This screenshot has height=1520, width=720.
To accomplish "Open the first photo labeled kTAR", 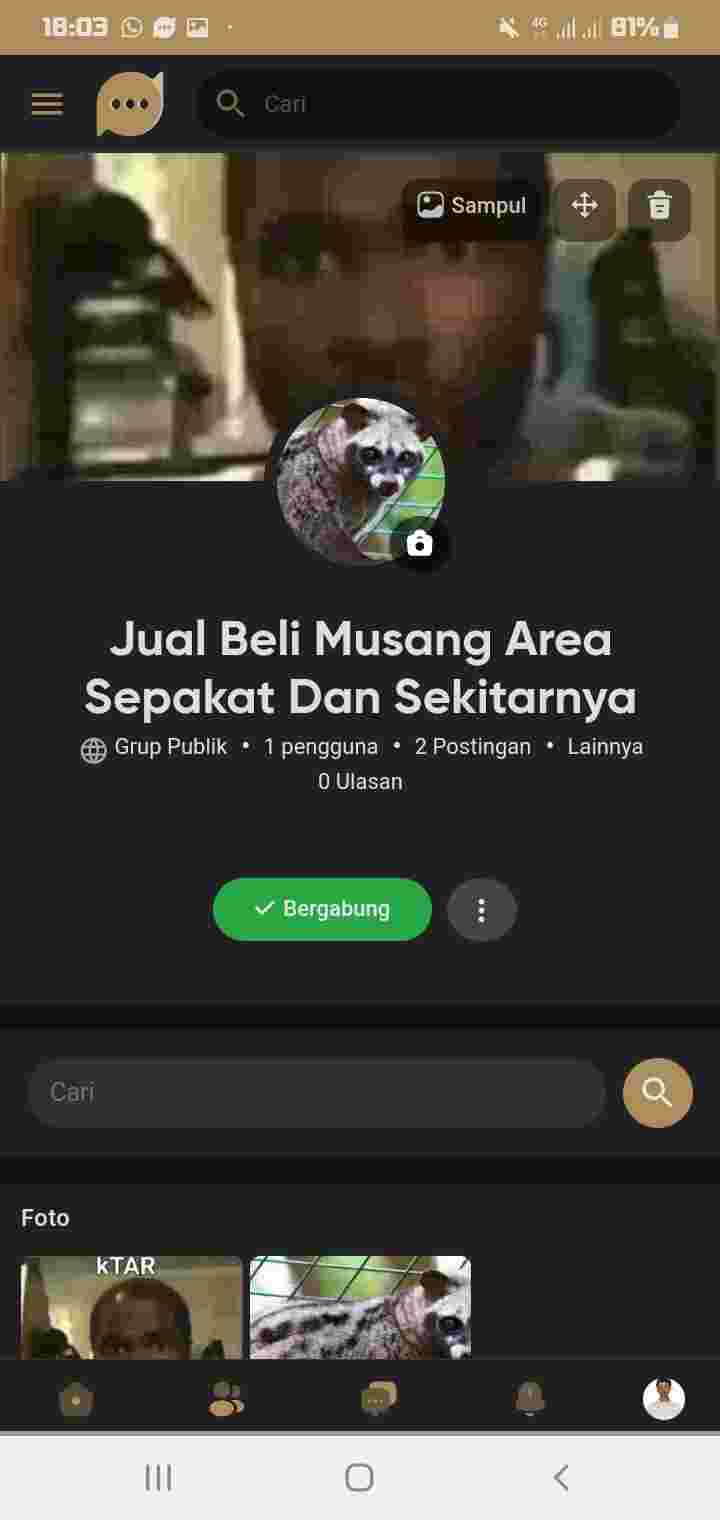I will click(131, 1307).
